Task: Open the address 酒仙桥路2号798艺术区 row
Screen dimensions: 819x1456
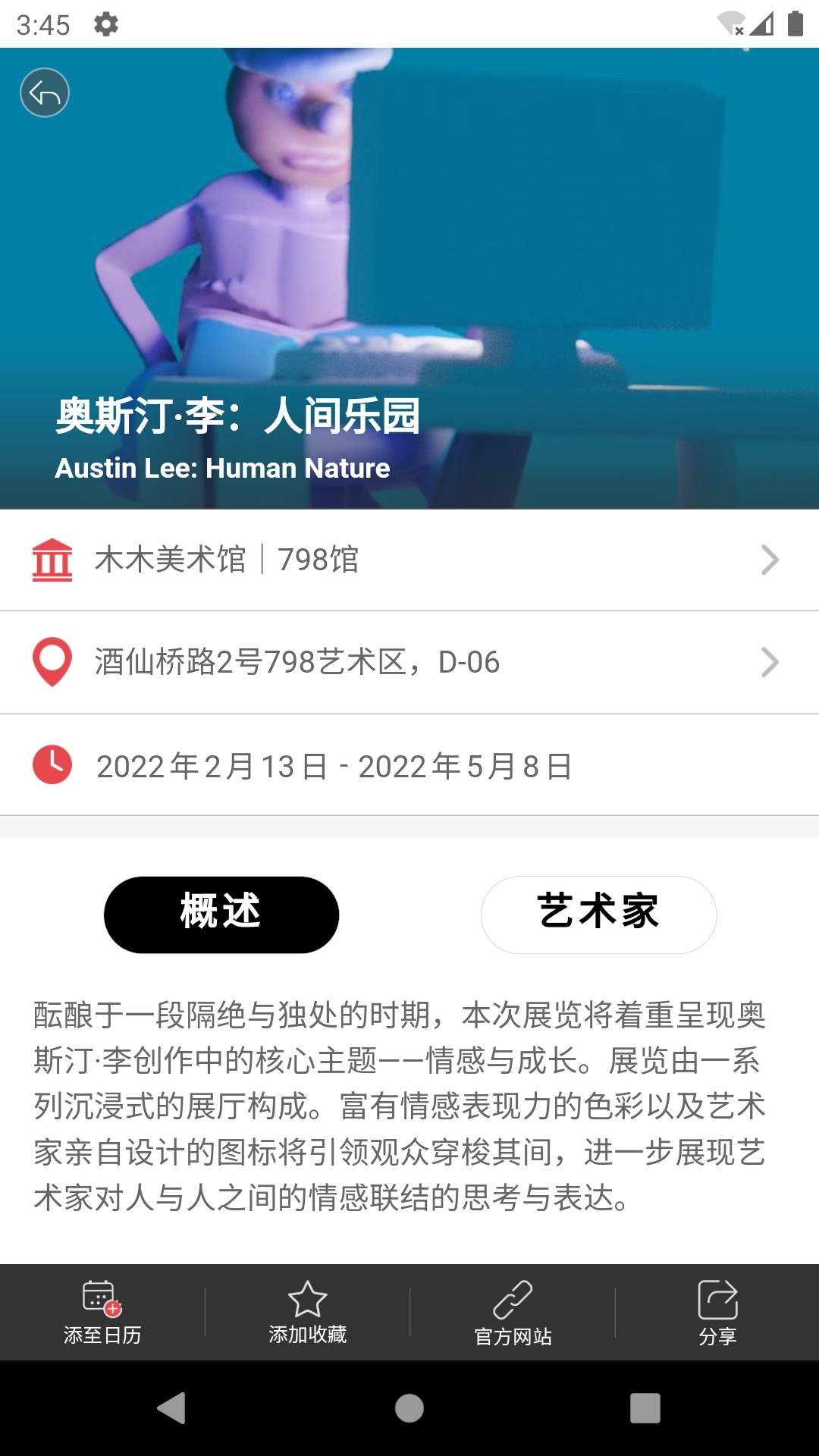Action: click(409, 662)
